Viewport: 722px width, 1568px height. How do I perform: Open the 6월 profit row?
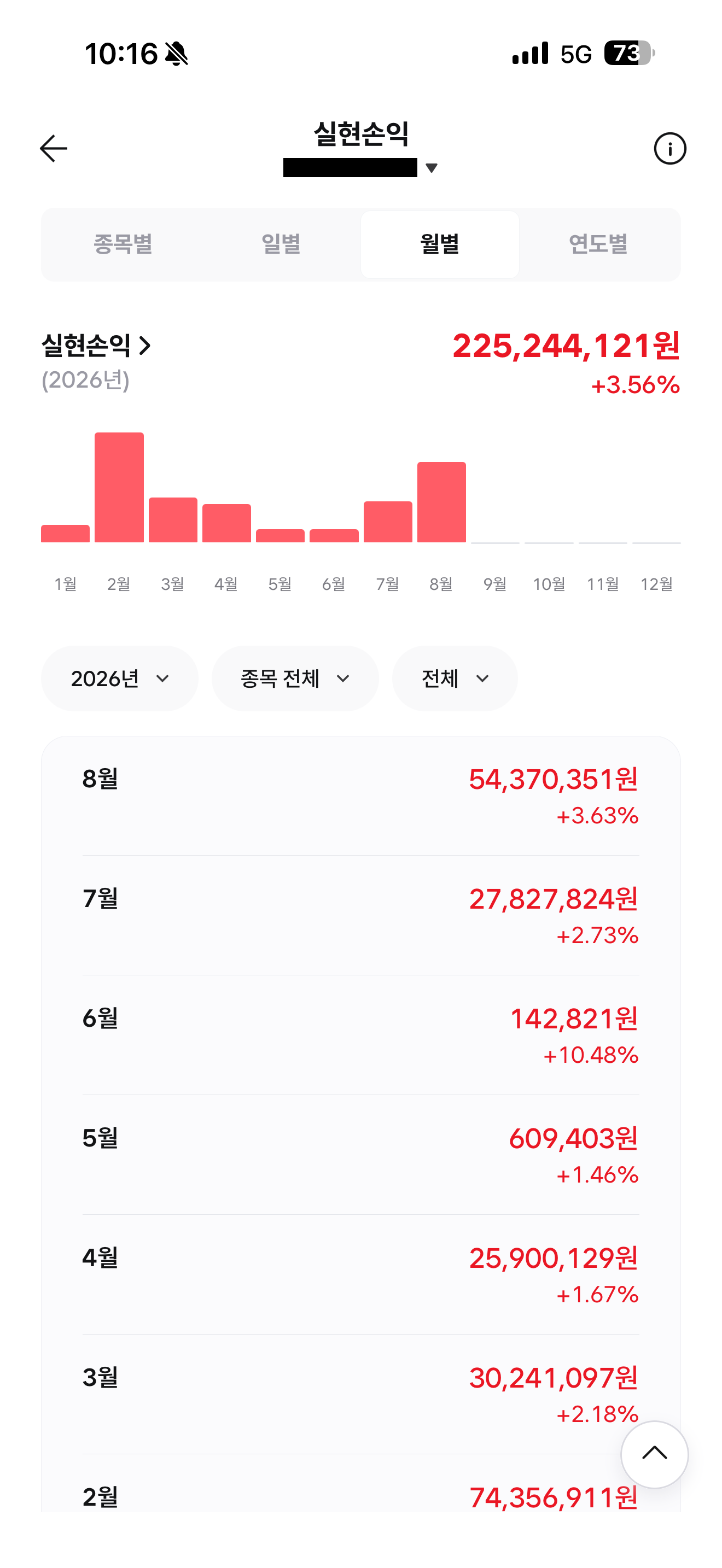(x=360, y=1035)
